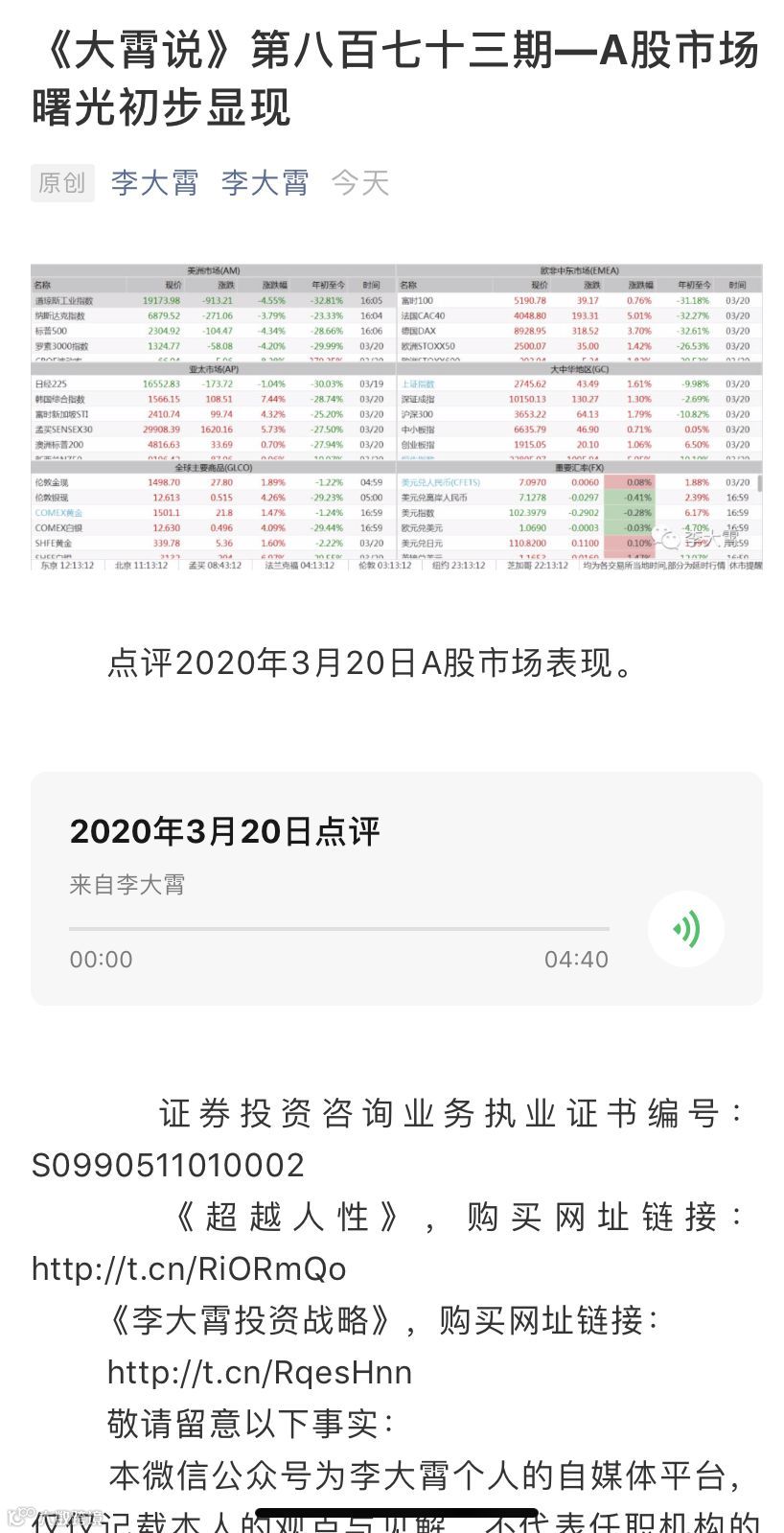Play the 2020年3月20日点评 audio clip
784x1533 pixels.
pyautogui.click(x=684, y=928)
